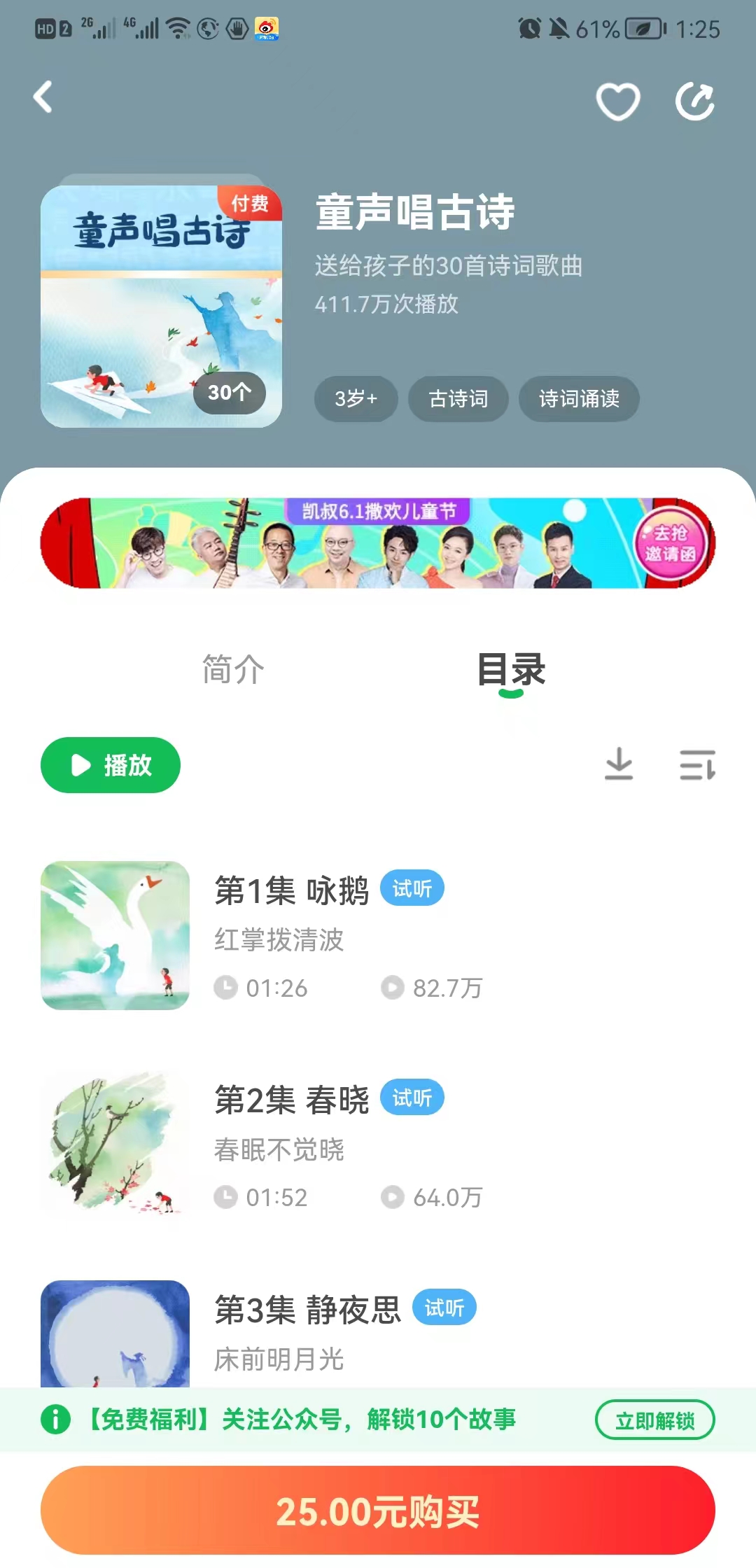Open the 古诗词 tag
This screenshot has height=1568, width=756.
point(458,398)
